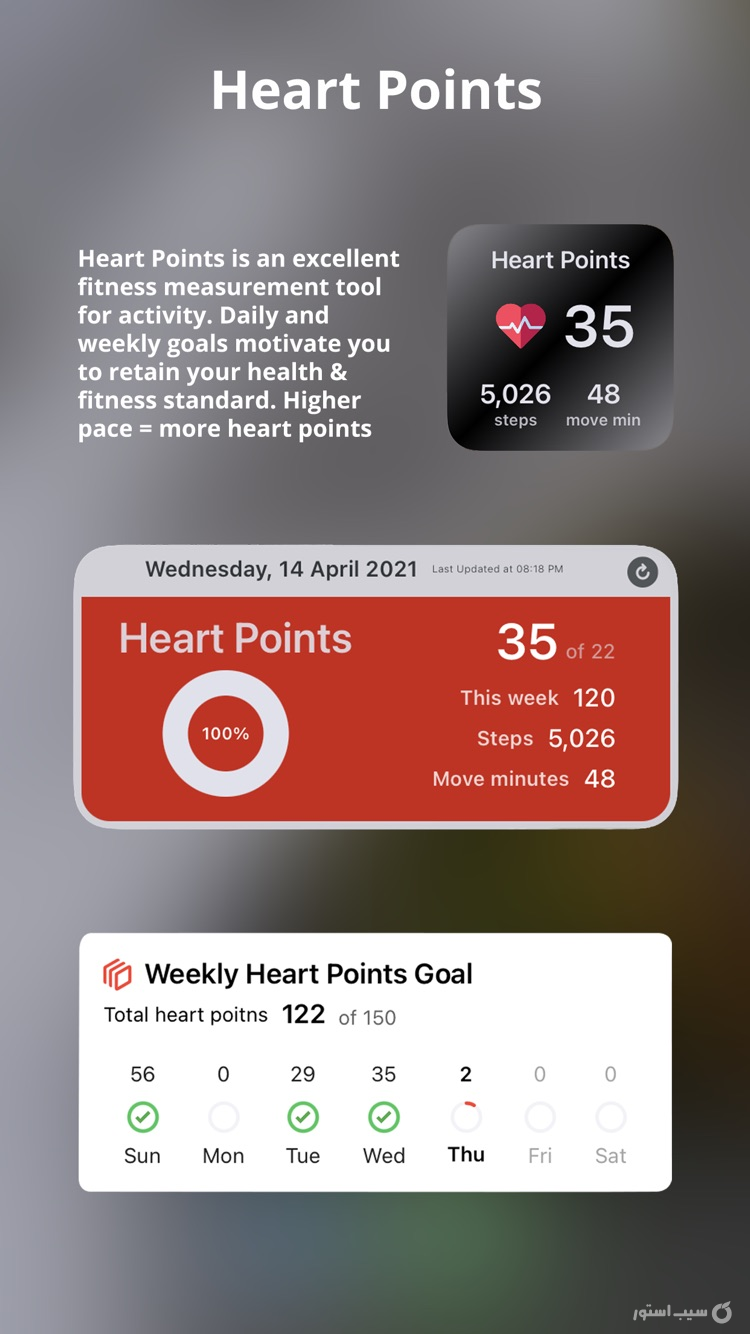Screen dimensions: 750x1334
Task: Tap the refresh icon next to the date
Action: pos(642,572)
